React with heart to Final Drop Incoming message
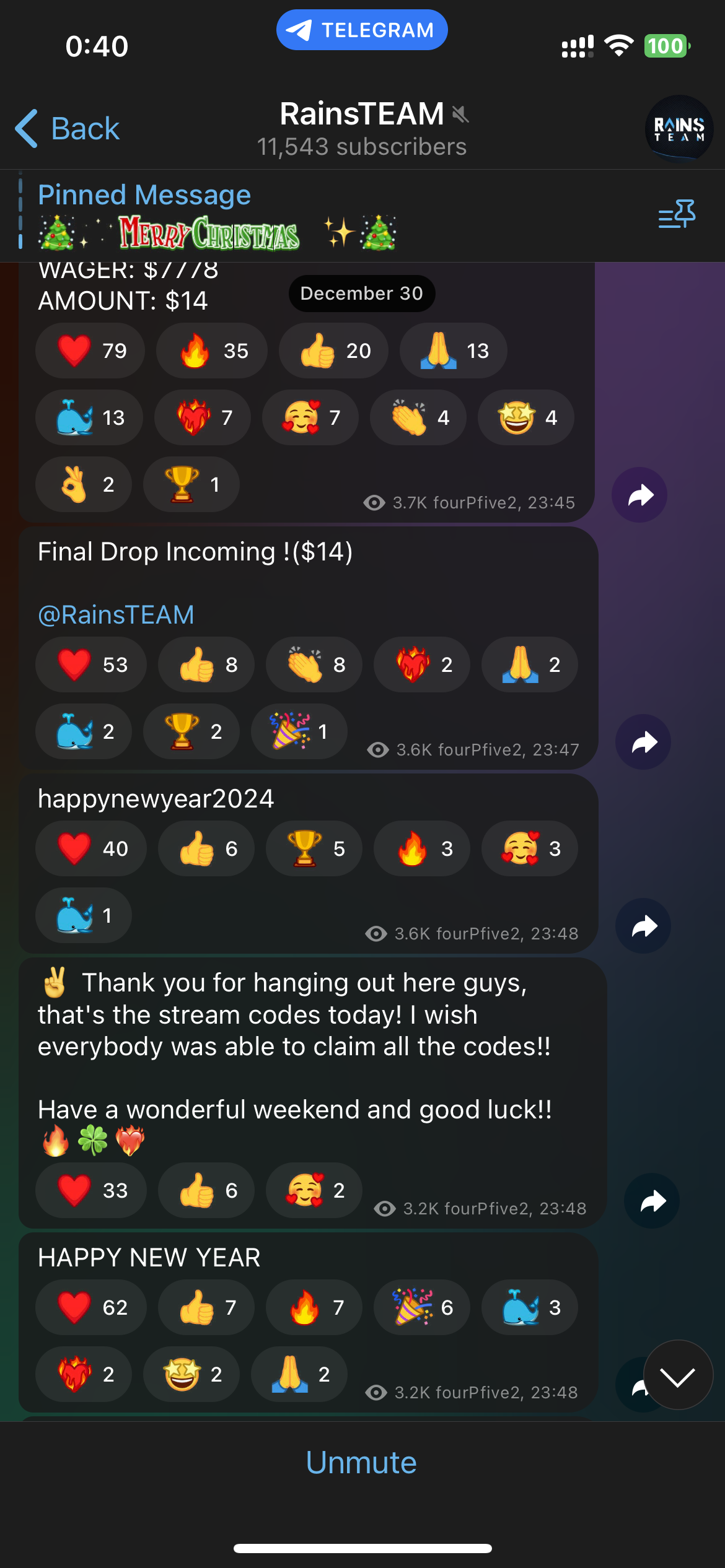The height and width of the screenshot is (1568, 725). tap(91, 664)
